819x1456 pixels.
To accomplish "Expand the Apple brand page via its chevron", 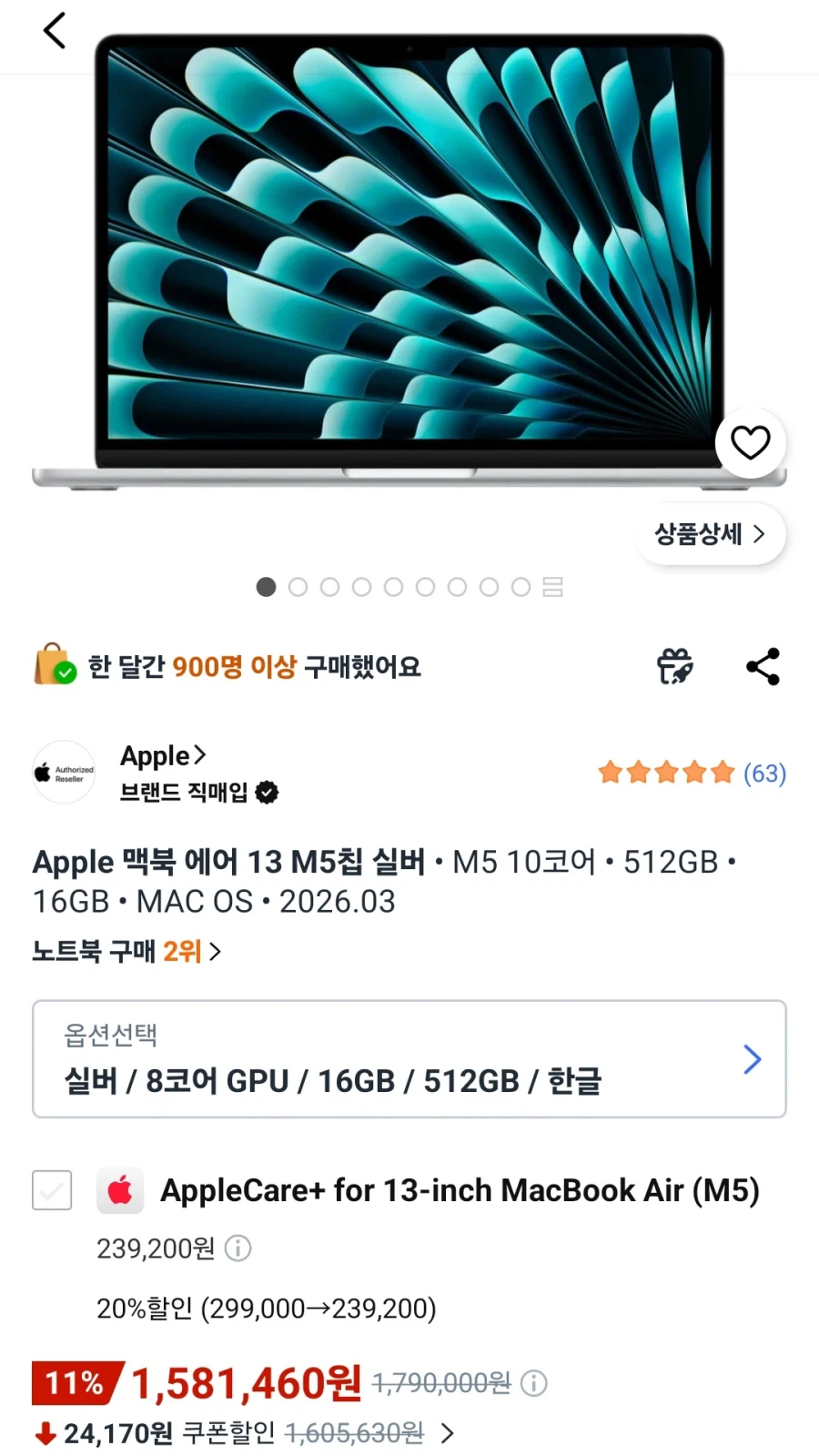I will point(200,755).
